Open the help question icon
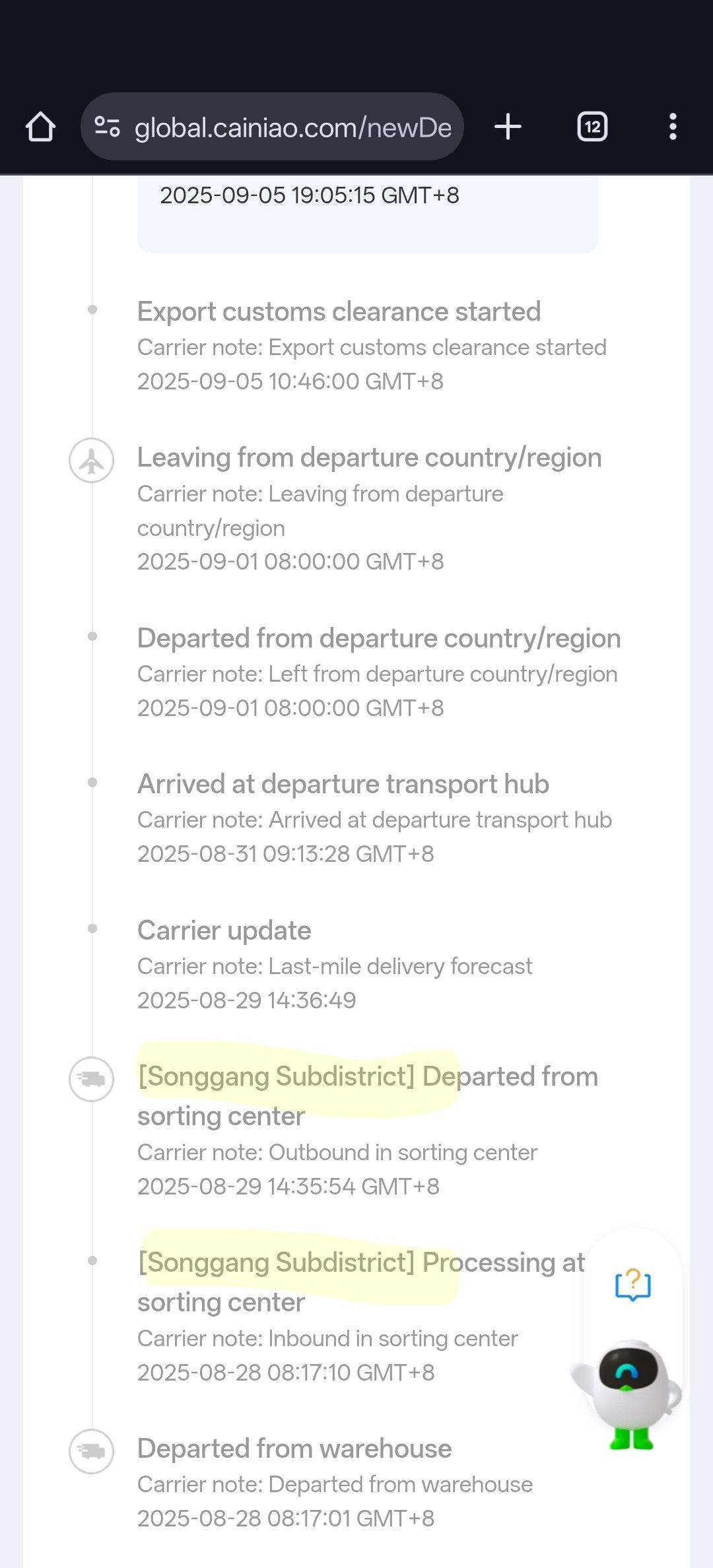 pyautogui.click(x=632, y=1284)
